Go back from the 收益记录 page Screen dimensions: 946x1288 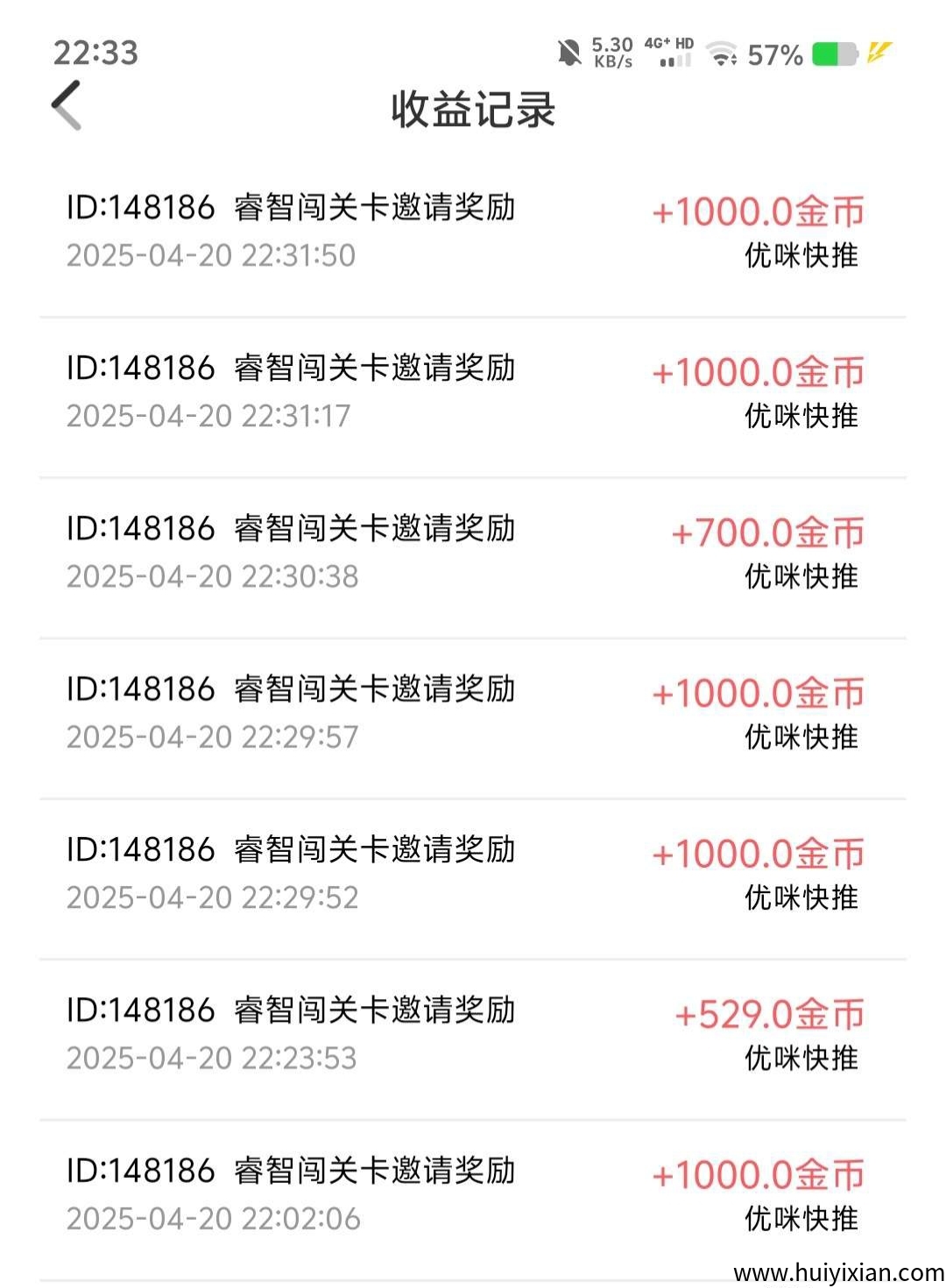point(67,106)
